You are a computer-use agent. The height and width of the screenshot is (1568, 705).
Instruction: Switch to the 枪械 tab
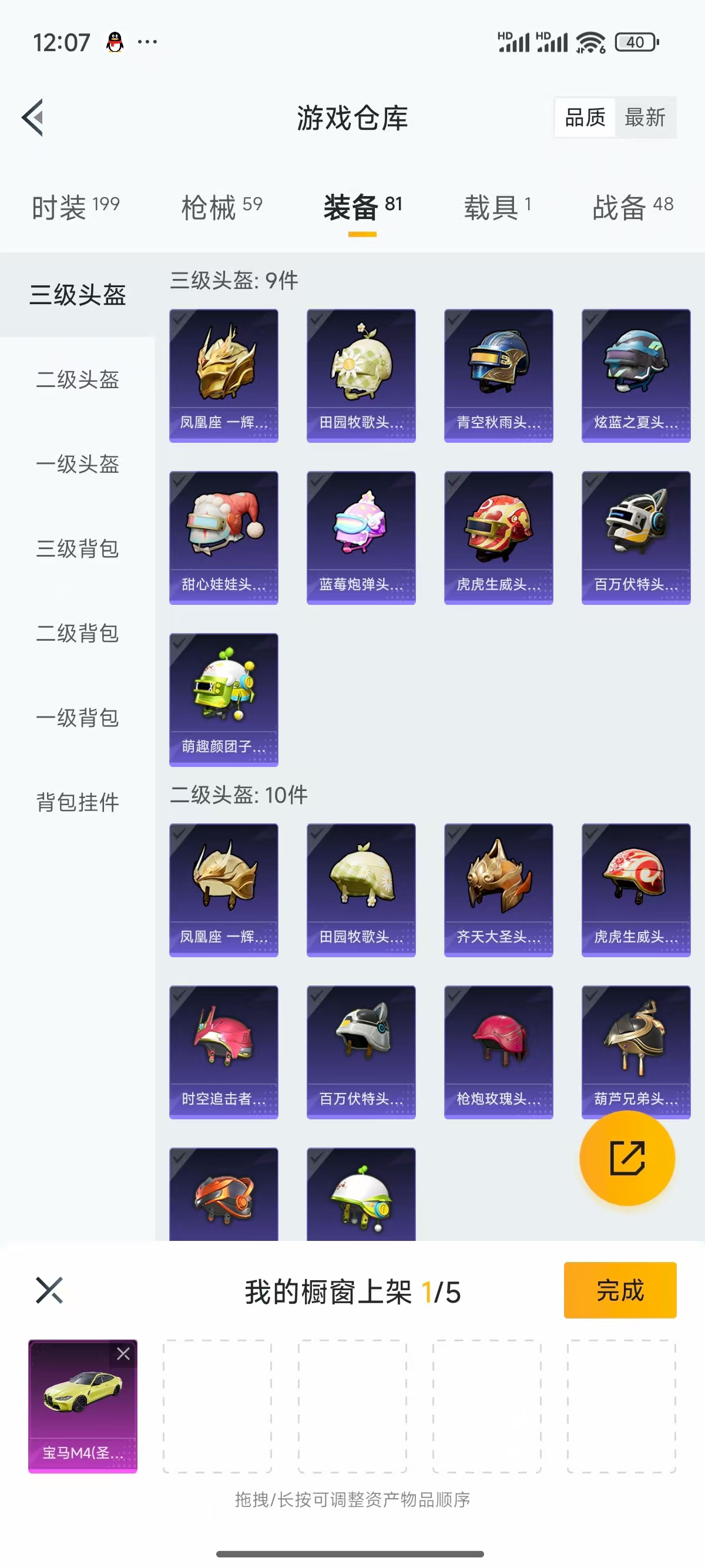pyautogui.click(x=221, y=207)
